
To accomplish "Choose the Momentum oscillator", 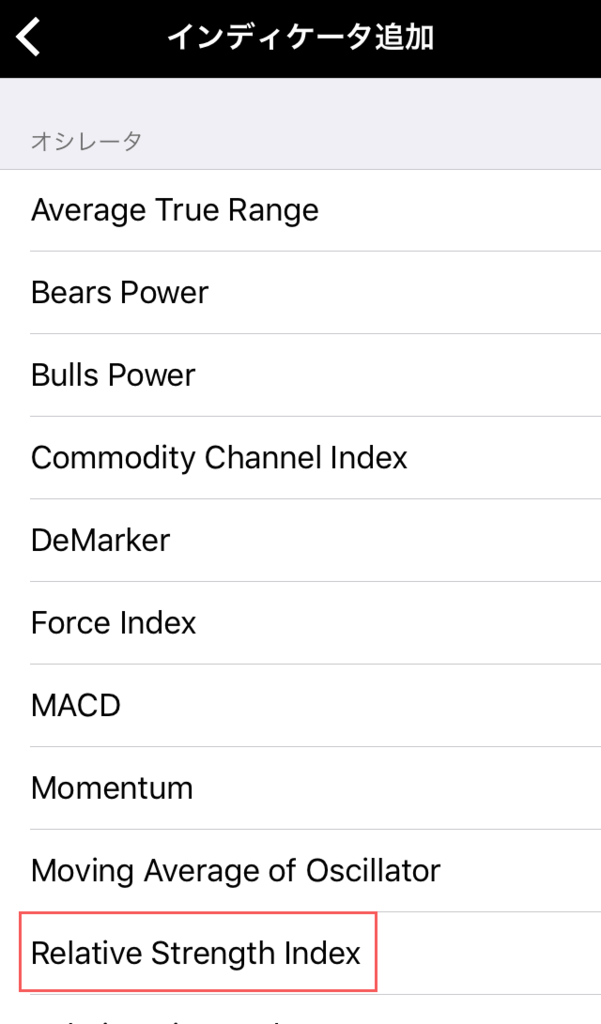I will [x=112, y=788].
